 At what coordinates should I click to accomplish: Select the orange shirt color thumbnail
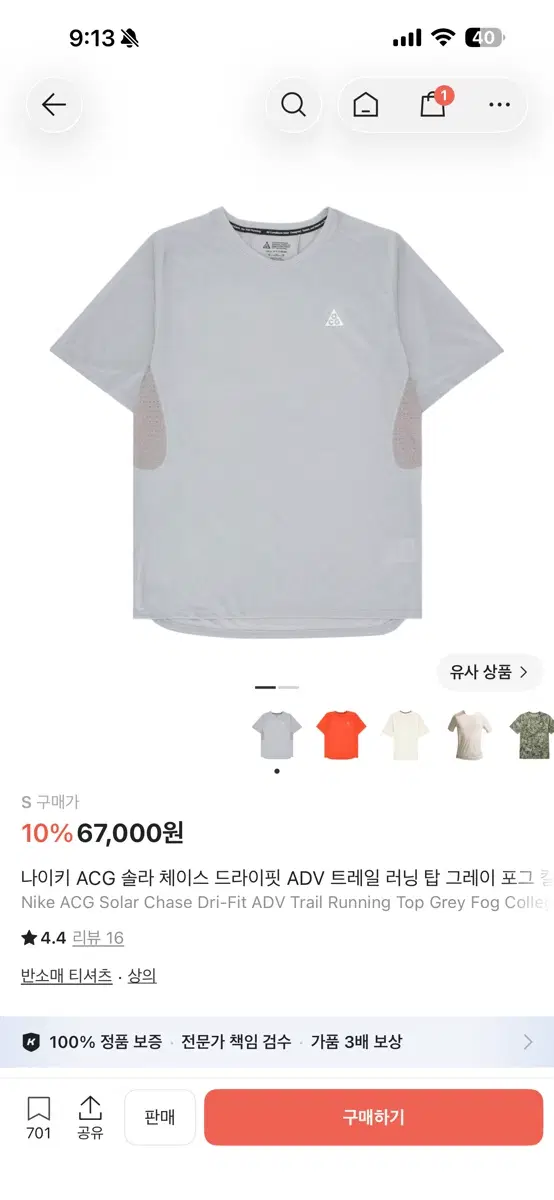tap(341, 735)
